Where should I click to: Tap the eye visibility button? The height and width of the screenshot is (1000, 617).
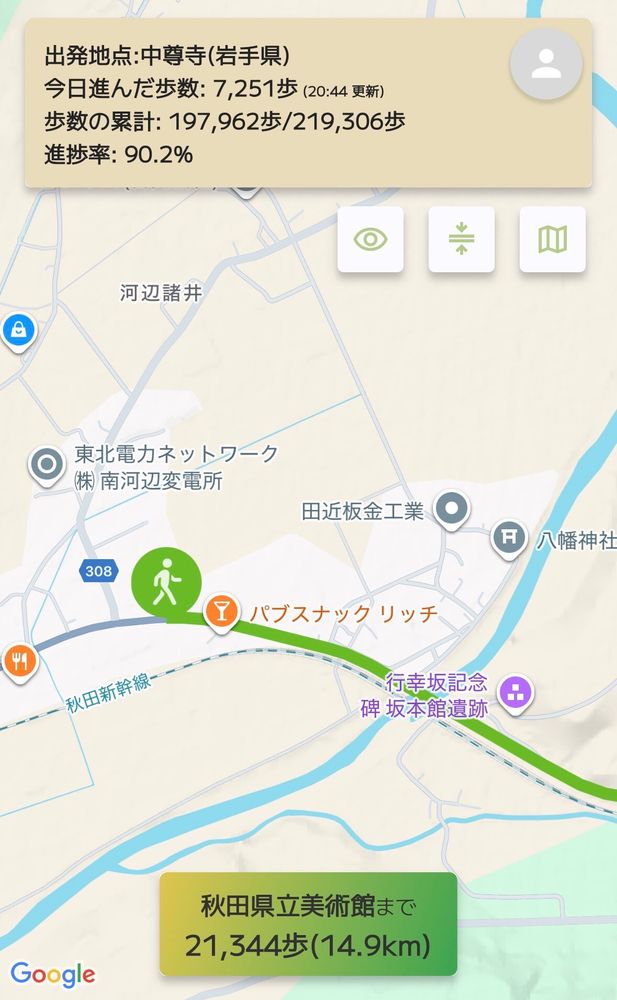pyautogui.click(x=371, y=239)
